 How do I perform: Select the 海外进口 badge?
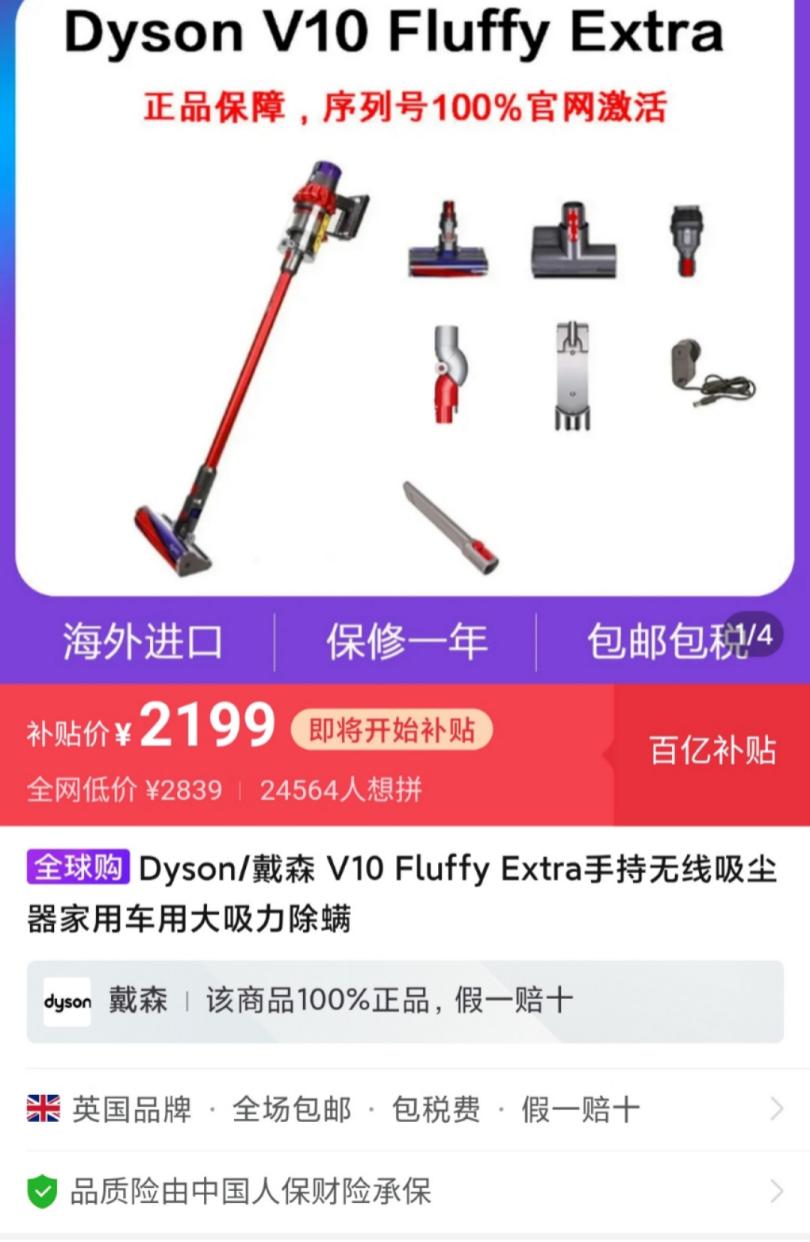[x=140, y=644]
